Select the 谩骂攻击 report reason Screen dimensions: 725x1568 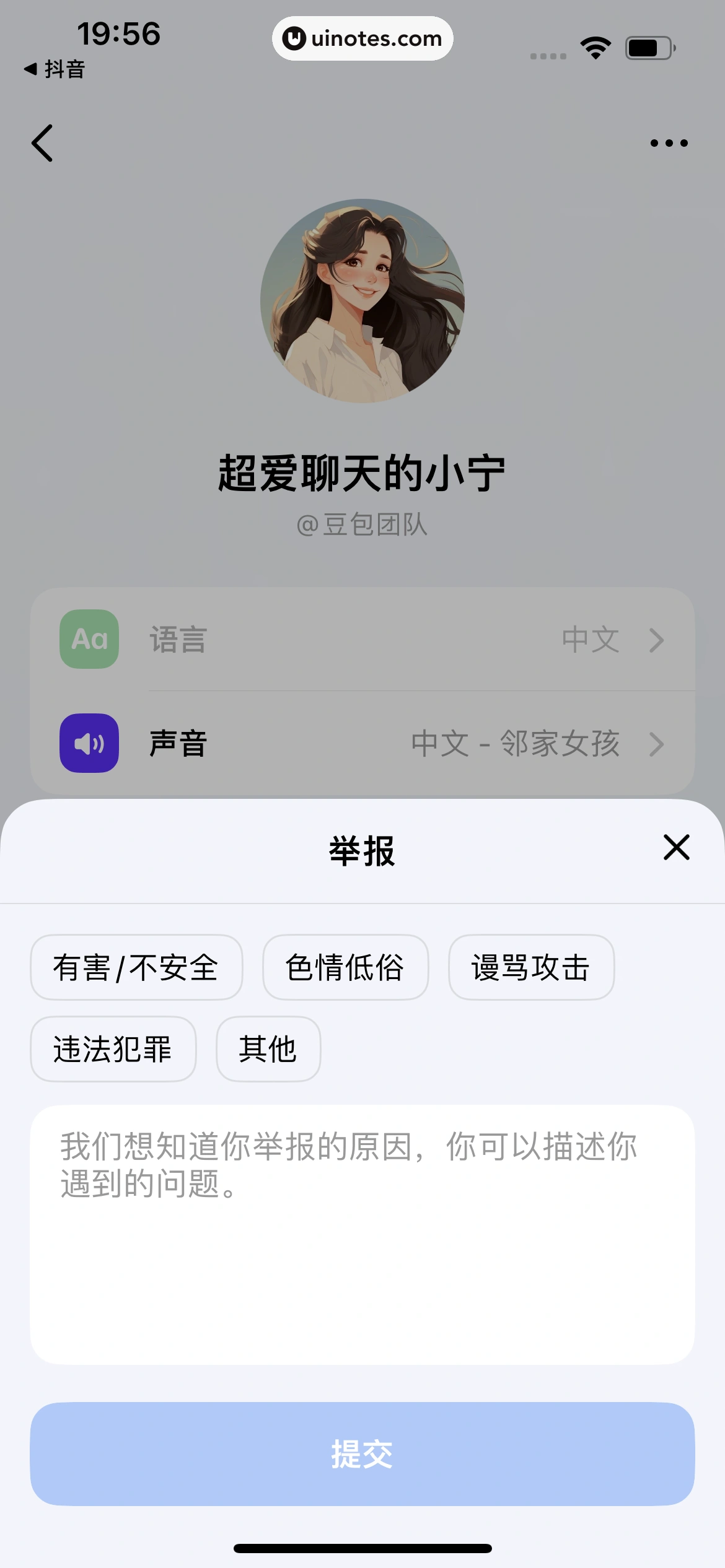pos(531,967)
